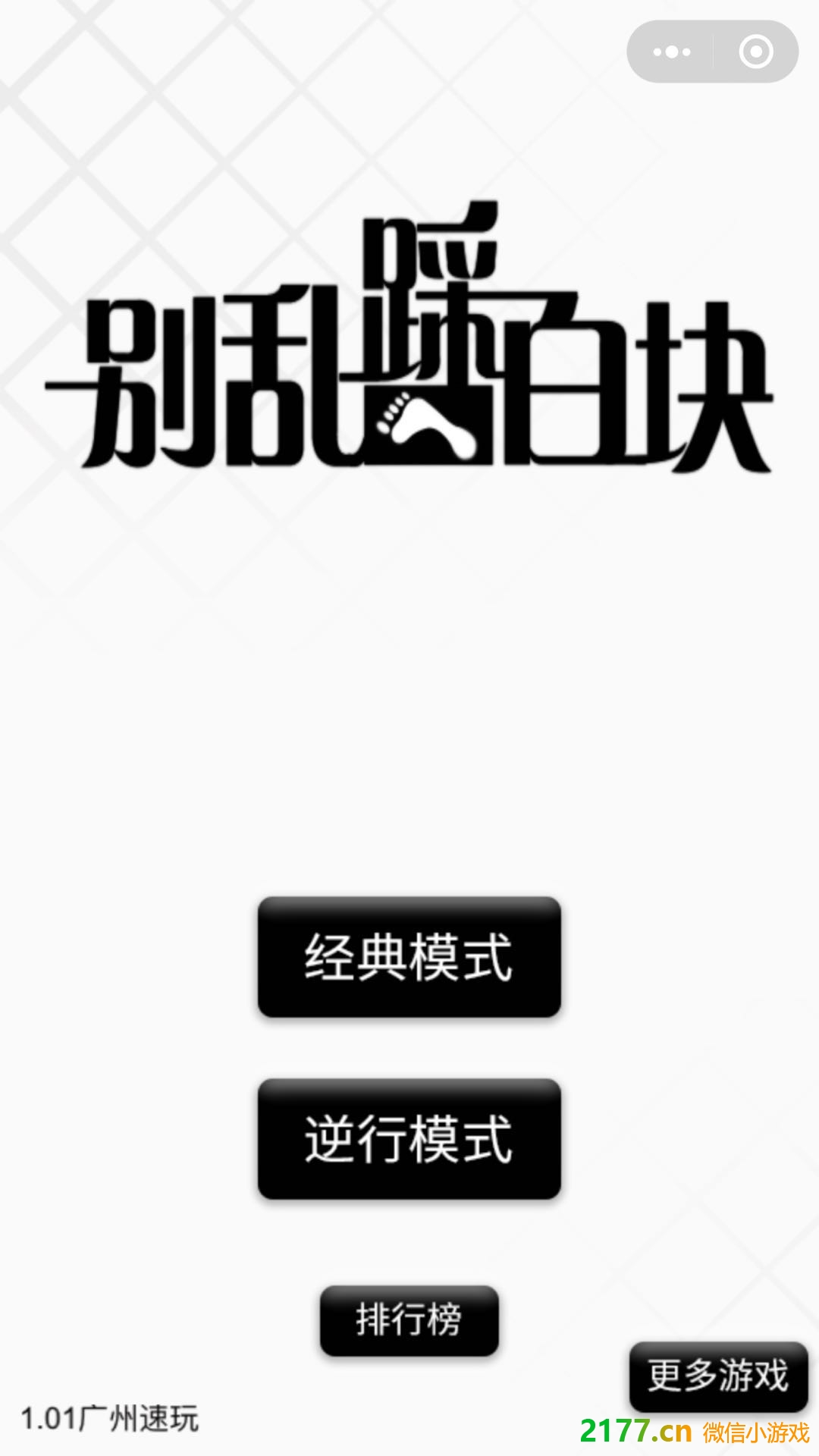Start 经典模式 (classic mode)

tap(409, 957)
